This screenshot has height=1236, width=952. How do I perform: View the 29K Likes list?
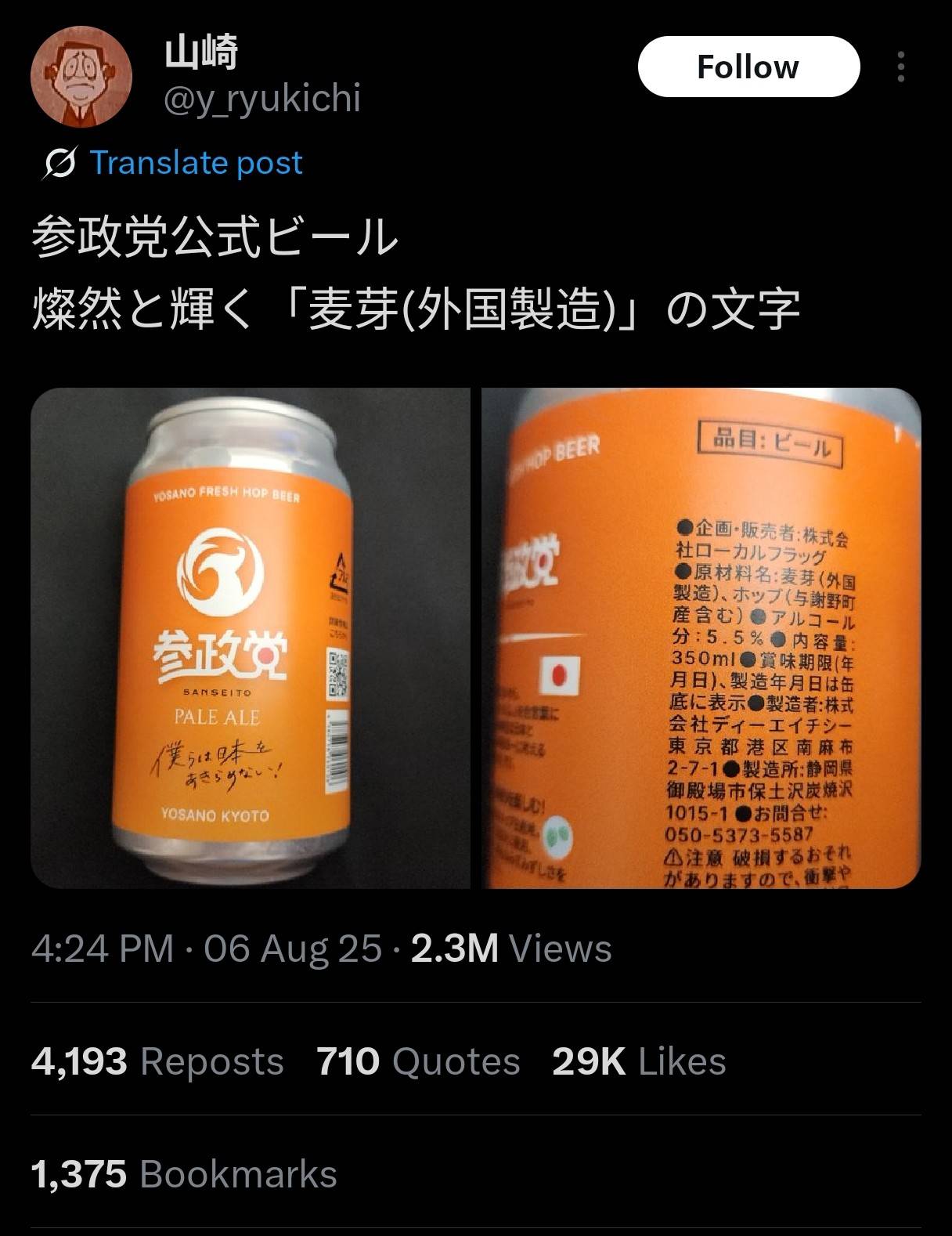(x=639, y=1061)
